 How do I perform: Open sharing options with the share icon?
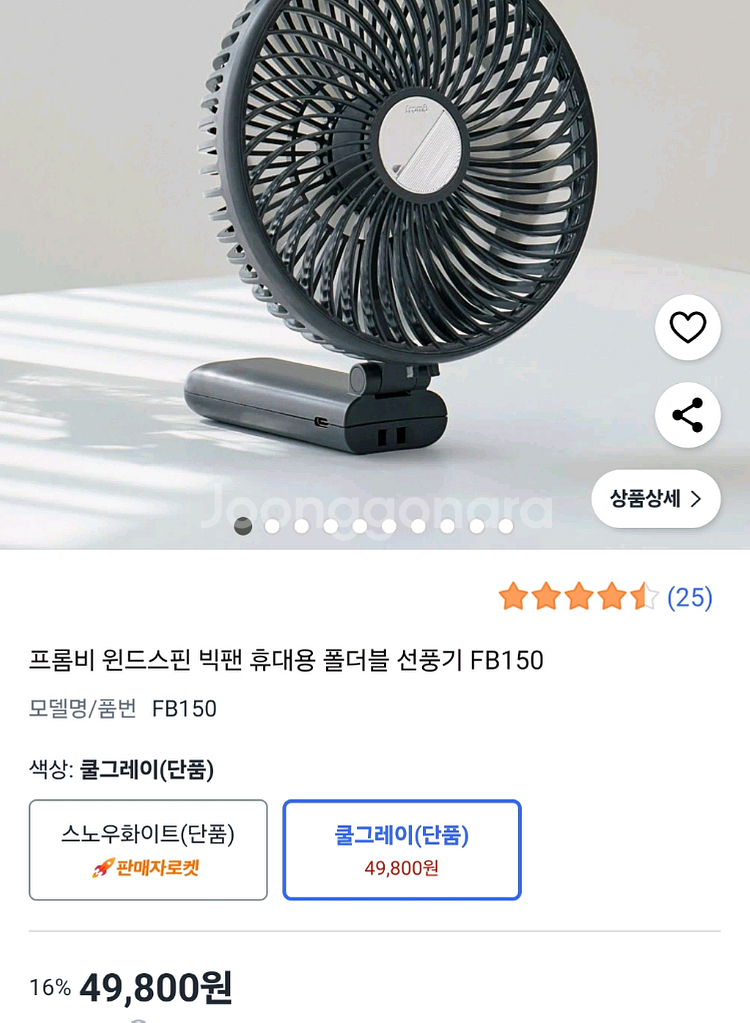(x=686, y=415)
